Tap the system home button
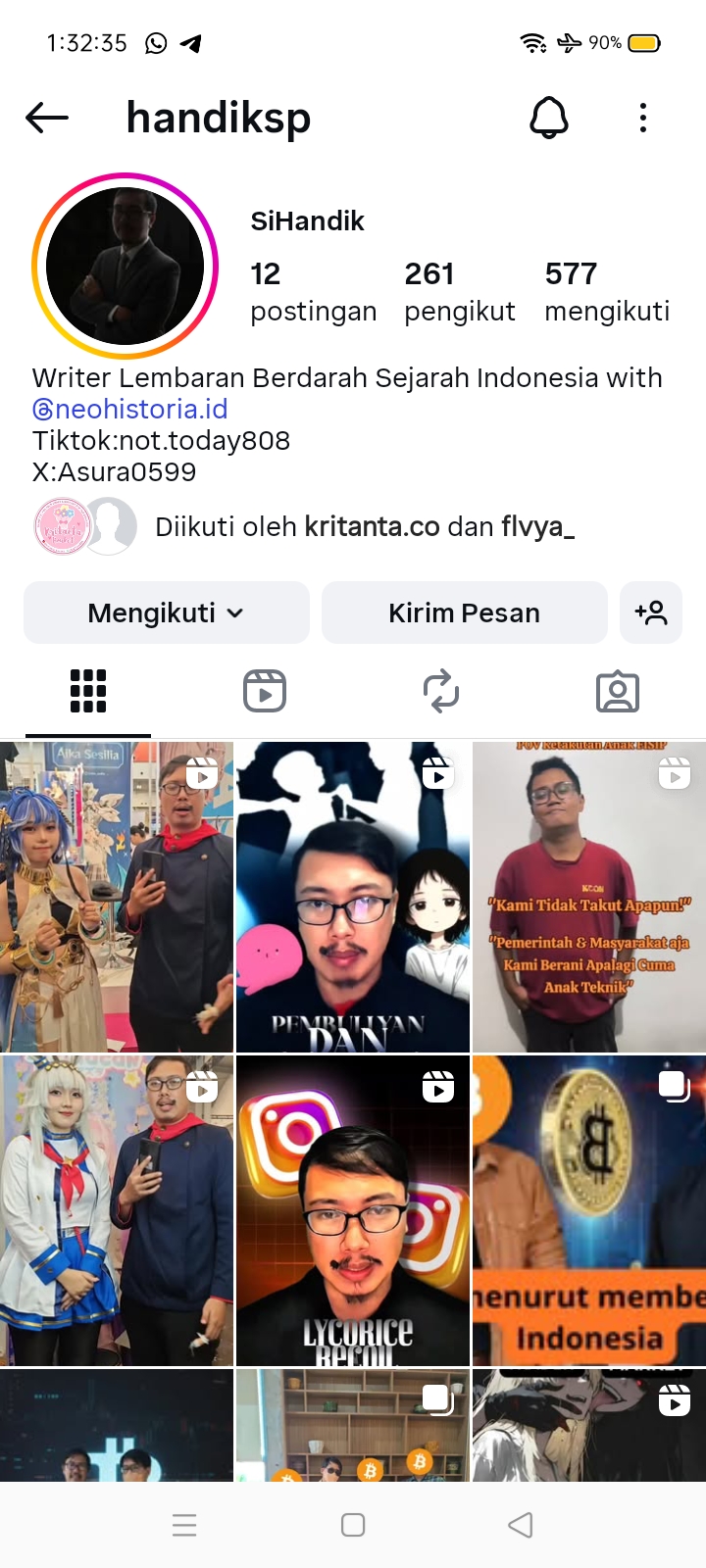Viewport: 706px width, 1568px height. point(353,1525)
